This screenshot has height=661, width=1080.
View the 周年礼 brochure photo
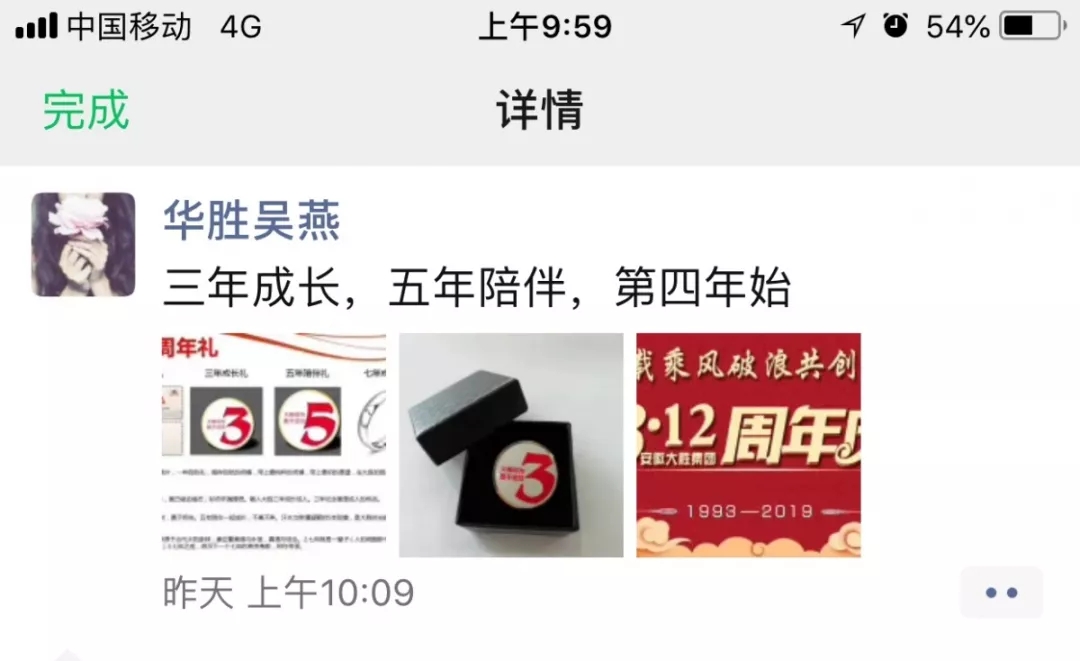[274, 445]
